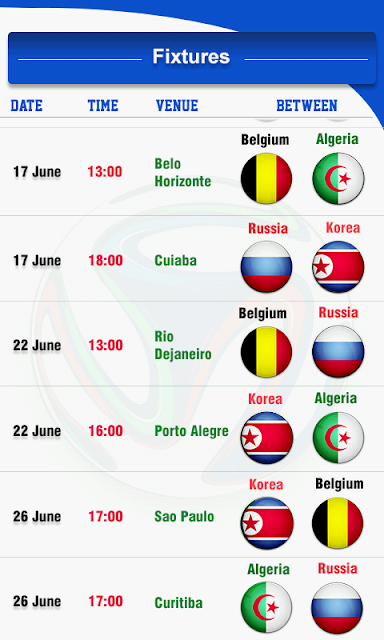This screenshot has height=640, width=384.
Task: View the Korea vs Algeria Porto Alegre fixture
Action: point(192,429)
